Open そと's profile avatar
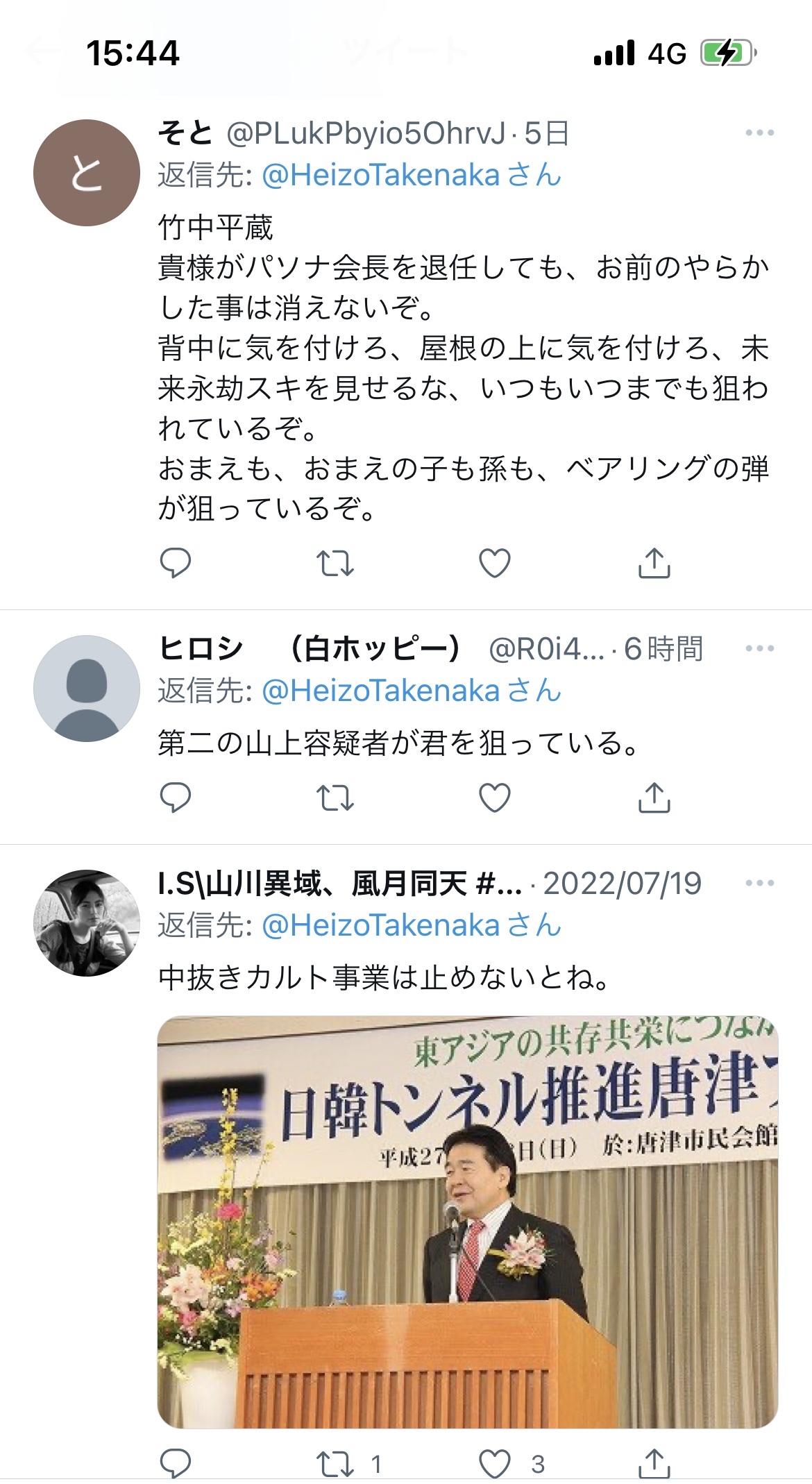The width and height of the screenshot is (812, 1484). click(x=87, y=173)
